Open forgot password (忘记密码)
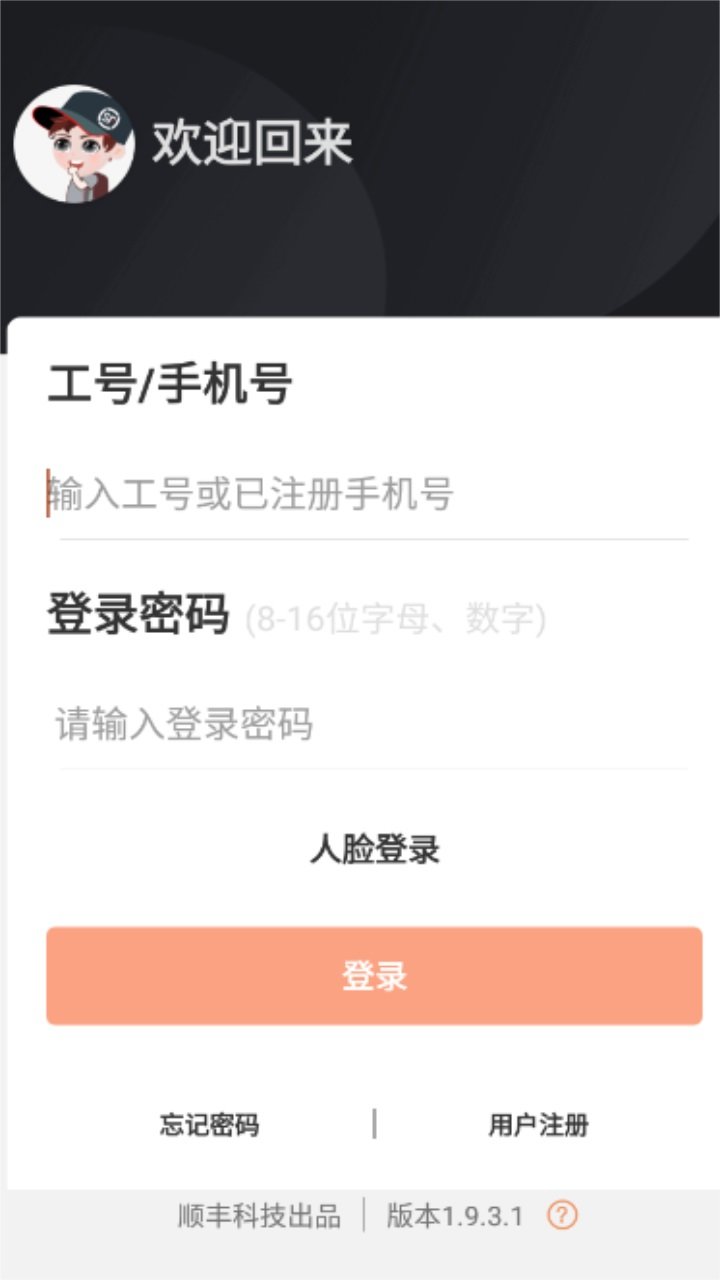The height and width of the screenshot is (1280, 720). pos(209,1125)
